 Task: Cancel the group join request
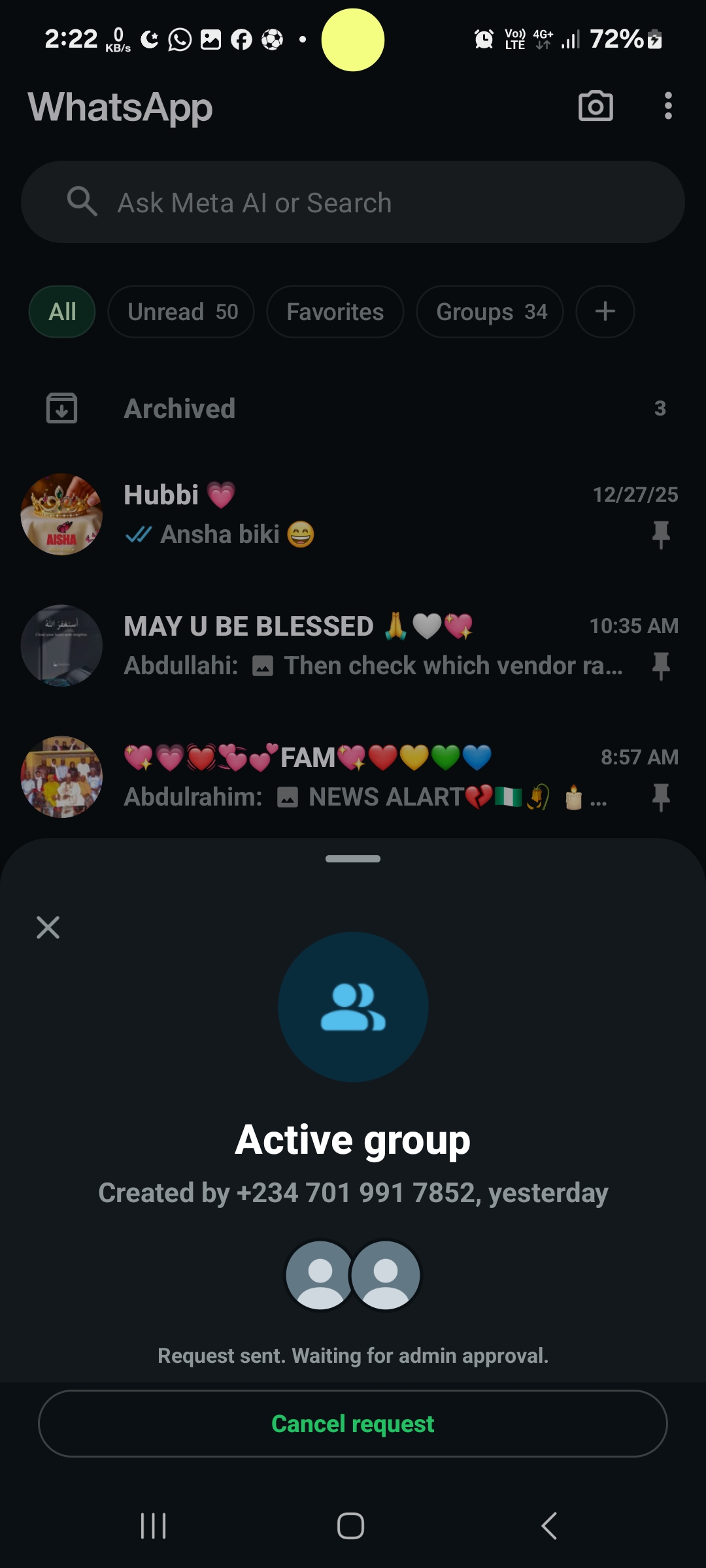[x=353, y=1423]
